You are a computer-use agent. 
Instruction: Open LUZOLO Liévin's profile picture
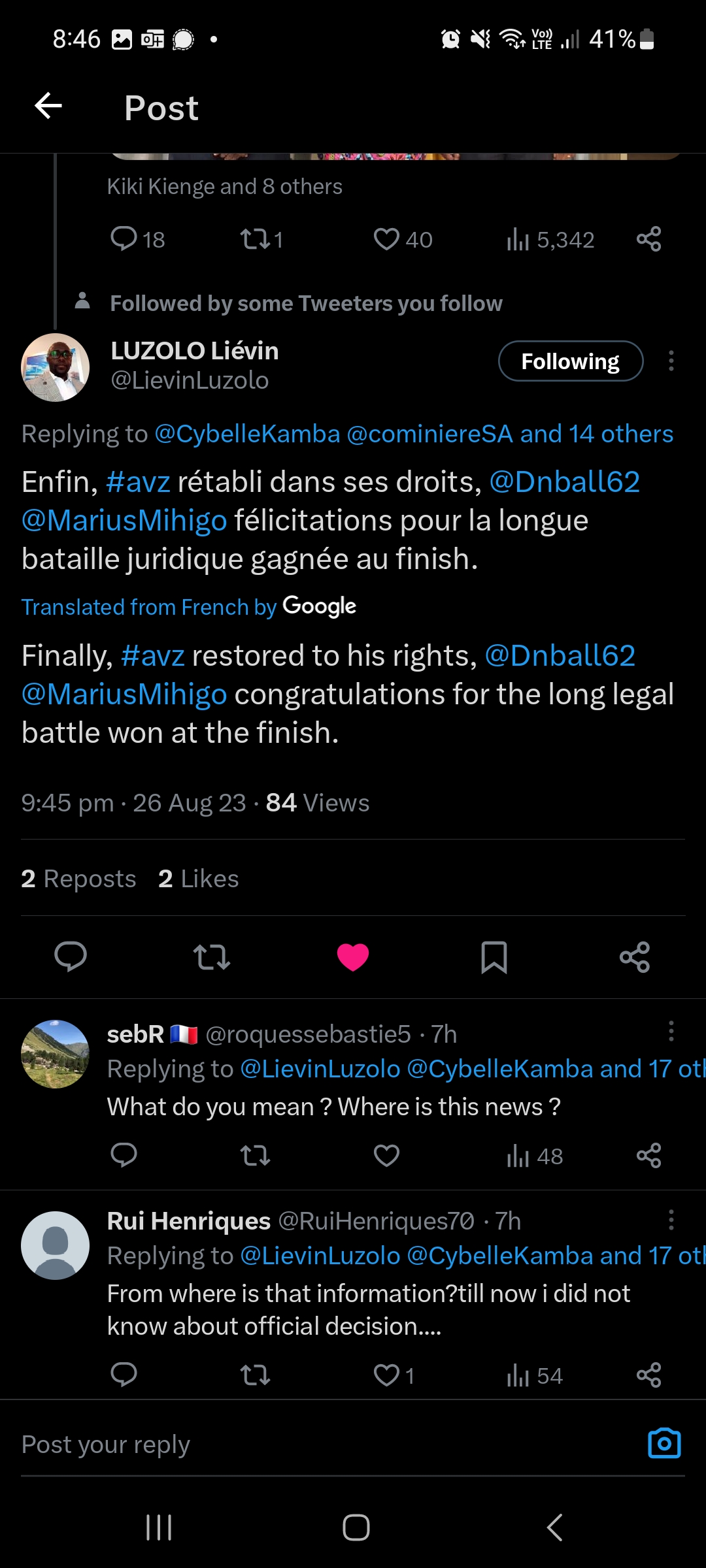pos(56,367)
